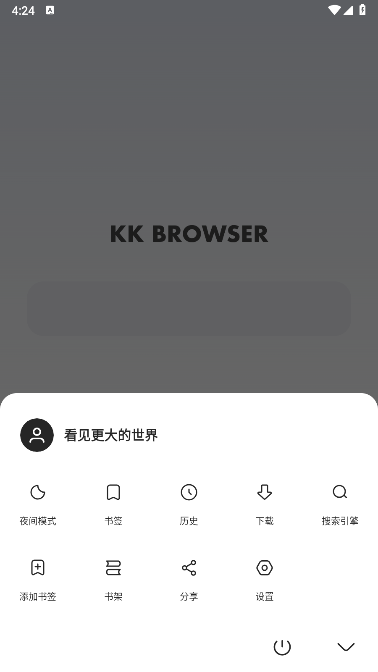This screenshot has width=378, height=672.
Task: View 历史 browsing history
Action: [x=189, y=504]
